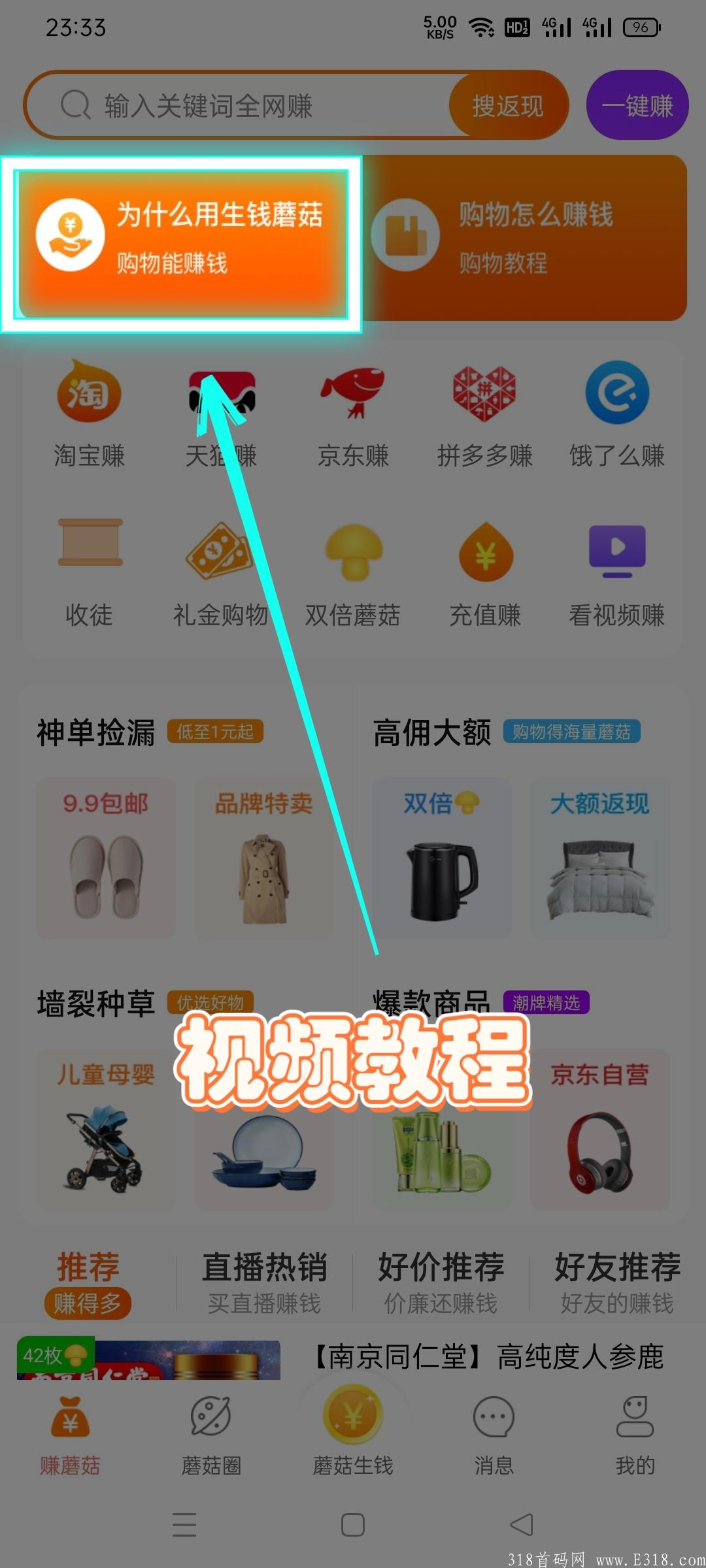706x1568 pixels.
Task: Tap the 搜返现 search button
Action: (x=508, y=106)
